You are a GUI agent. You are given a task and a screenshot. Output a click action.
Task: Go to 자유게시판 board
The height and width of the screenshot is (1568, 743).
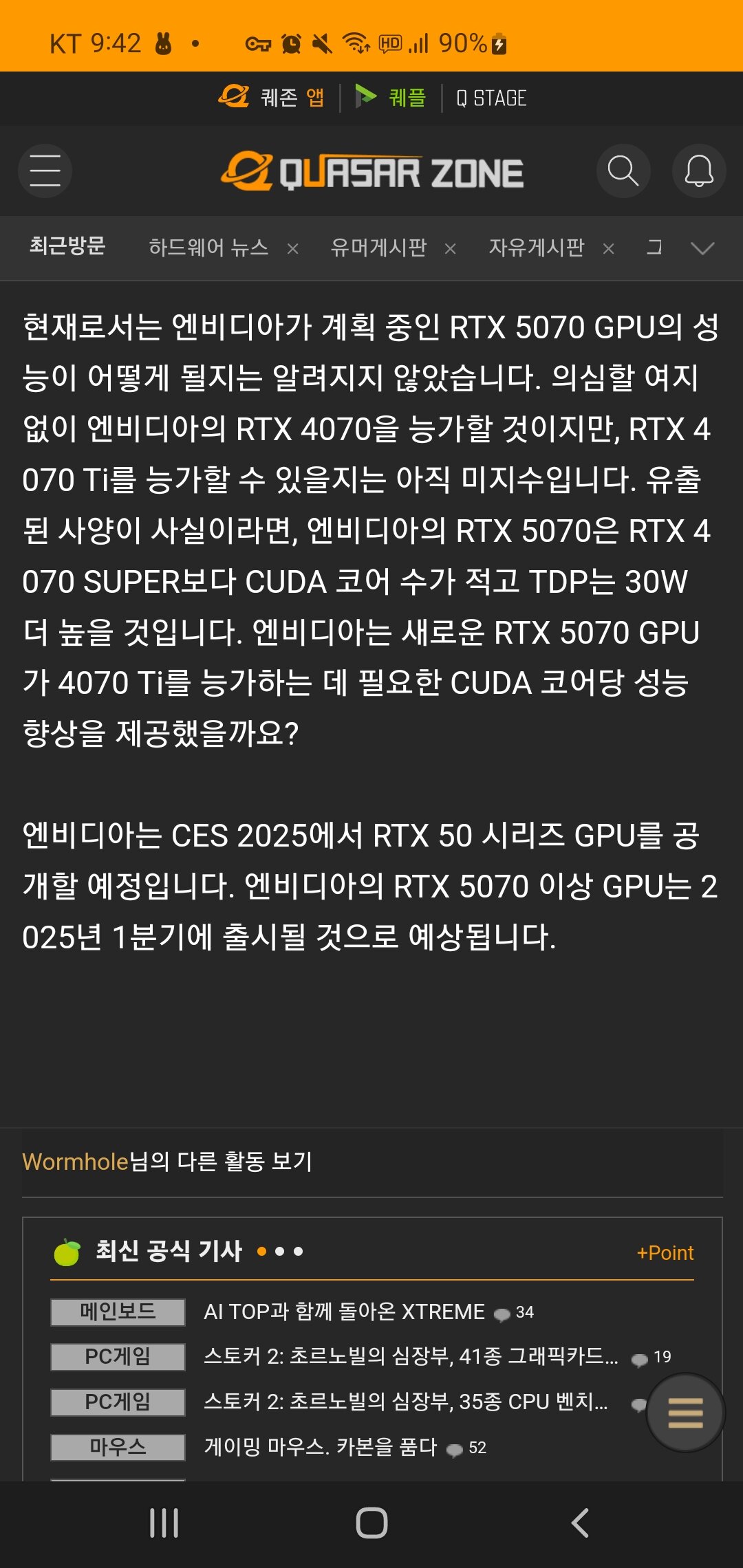point(537,248)
